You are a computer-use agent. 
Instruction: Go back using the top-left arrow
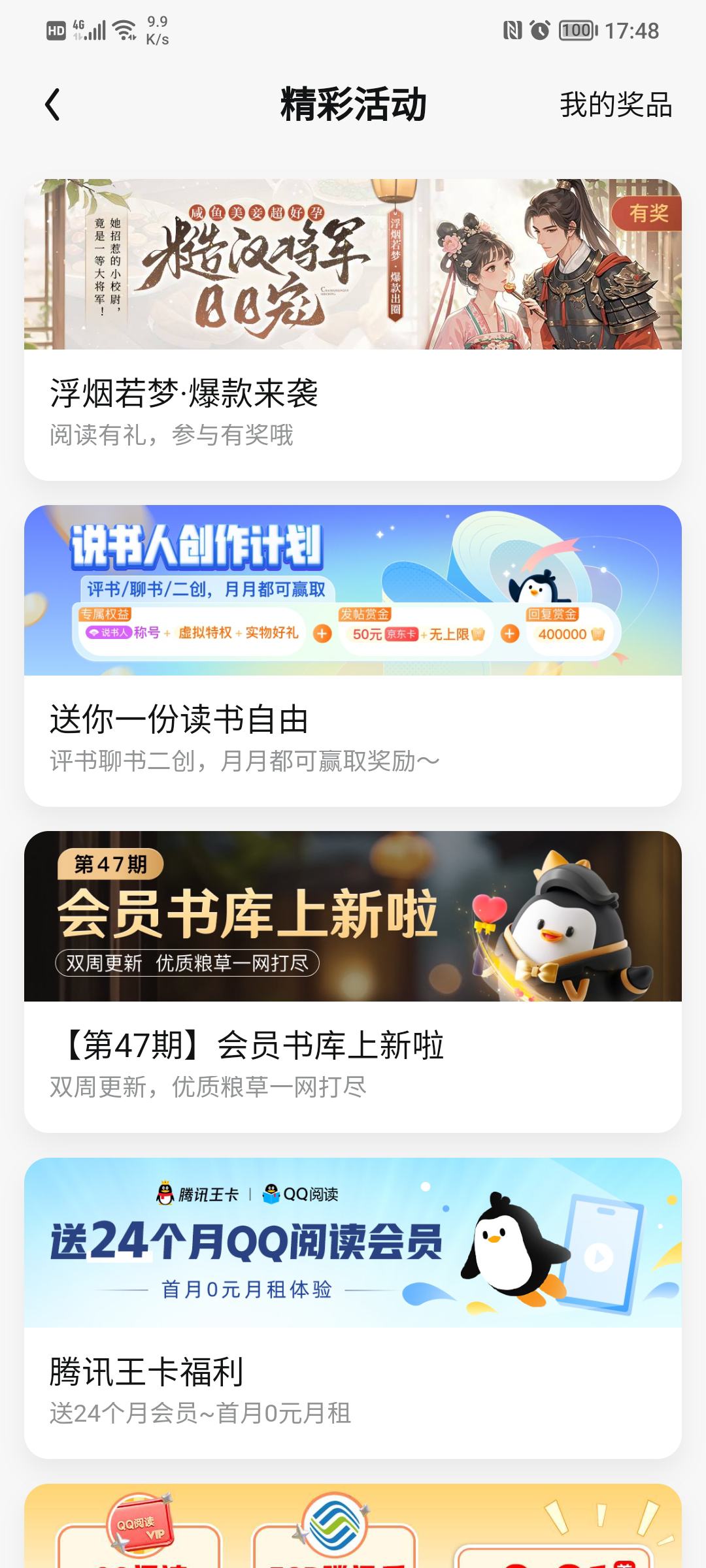click(x=52, y=105)
